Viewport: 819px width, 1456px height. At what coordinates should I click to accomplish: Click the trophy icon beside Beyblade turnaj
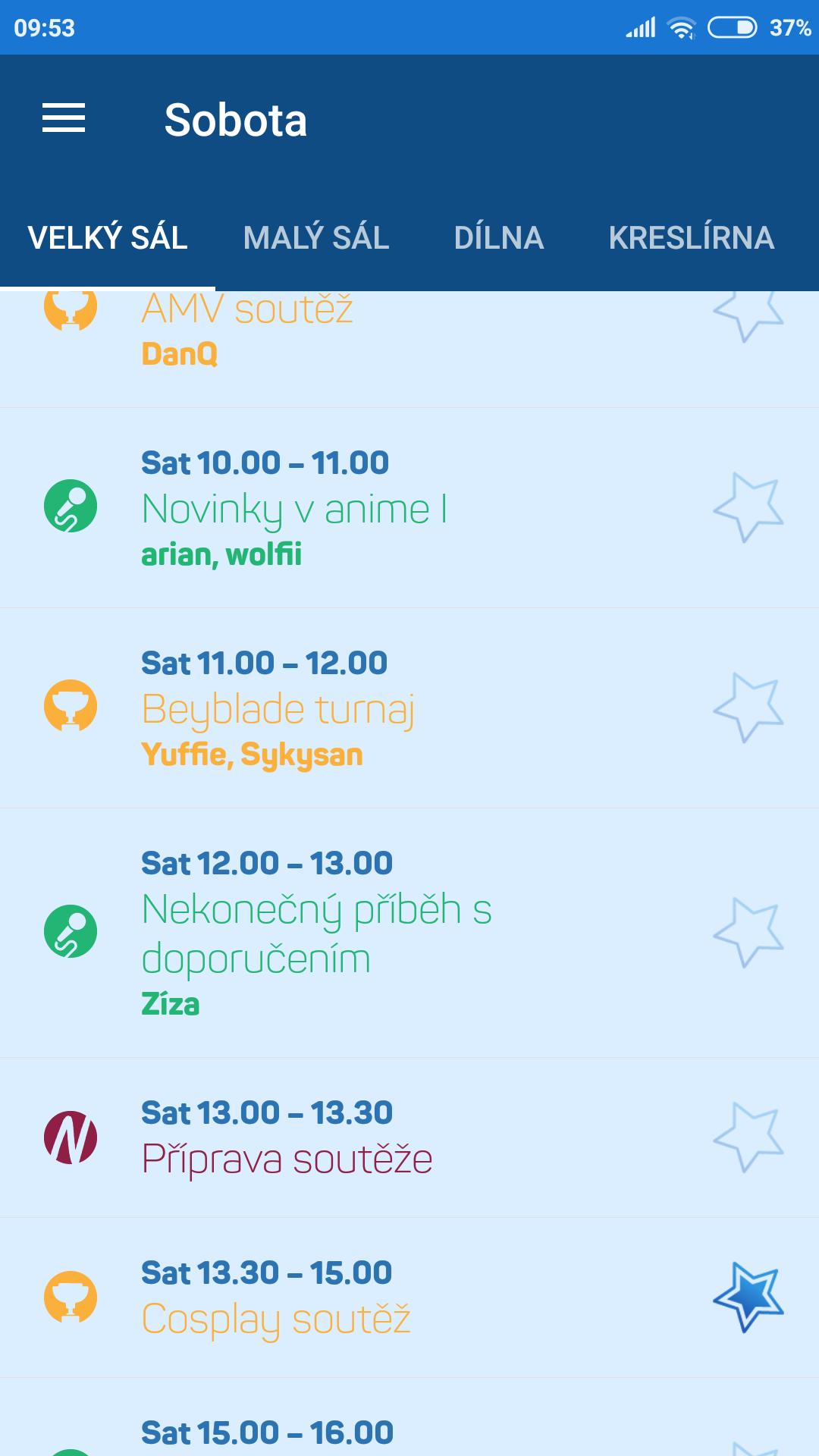pyautogui.click(x=69, y=707)
